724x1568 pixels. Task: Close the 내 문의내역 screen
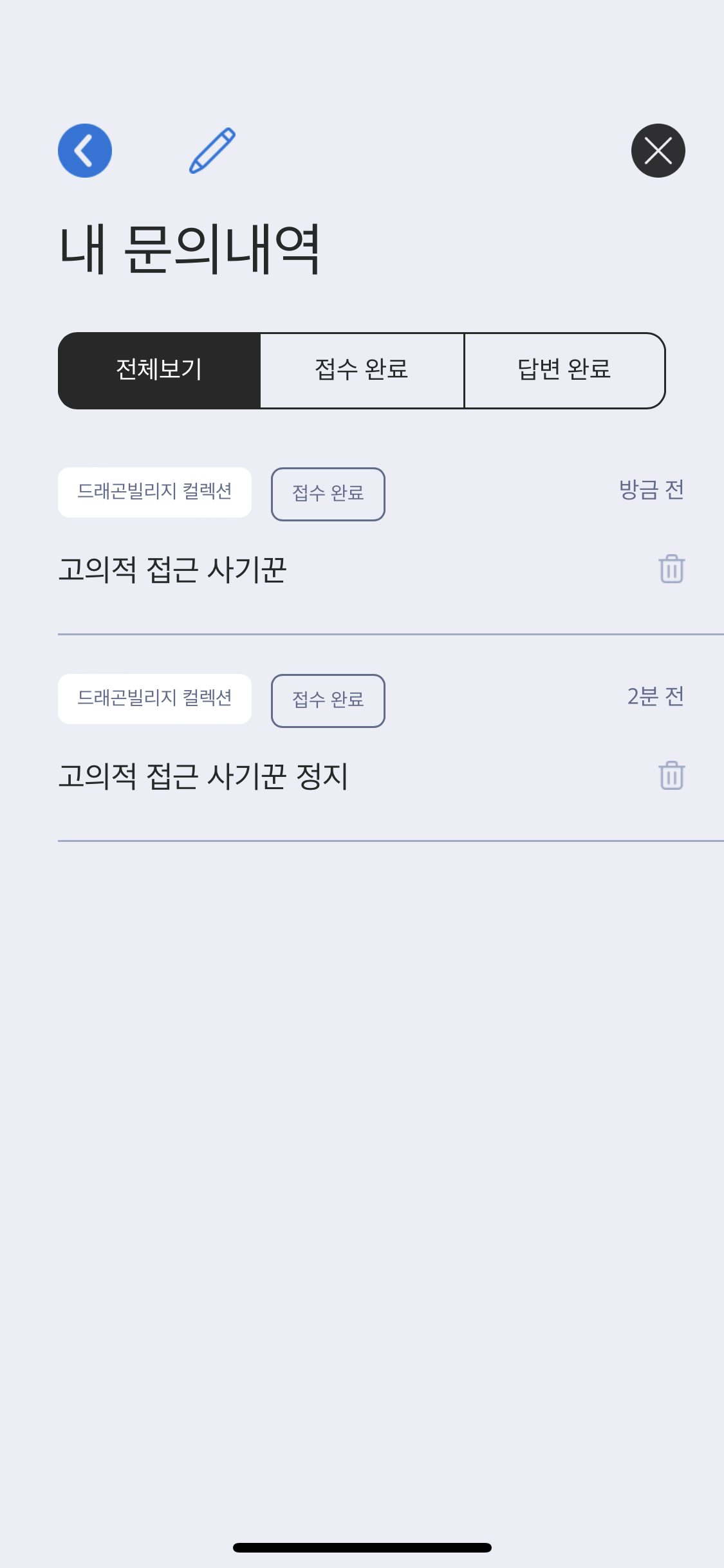(x=658, y=151)
